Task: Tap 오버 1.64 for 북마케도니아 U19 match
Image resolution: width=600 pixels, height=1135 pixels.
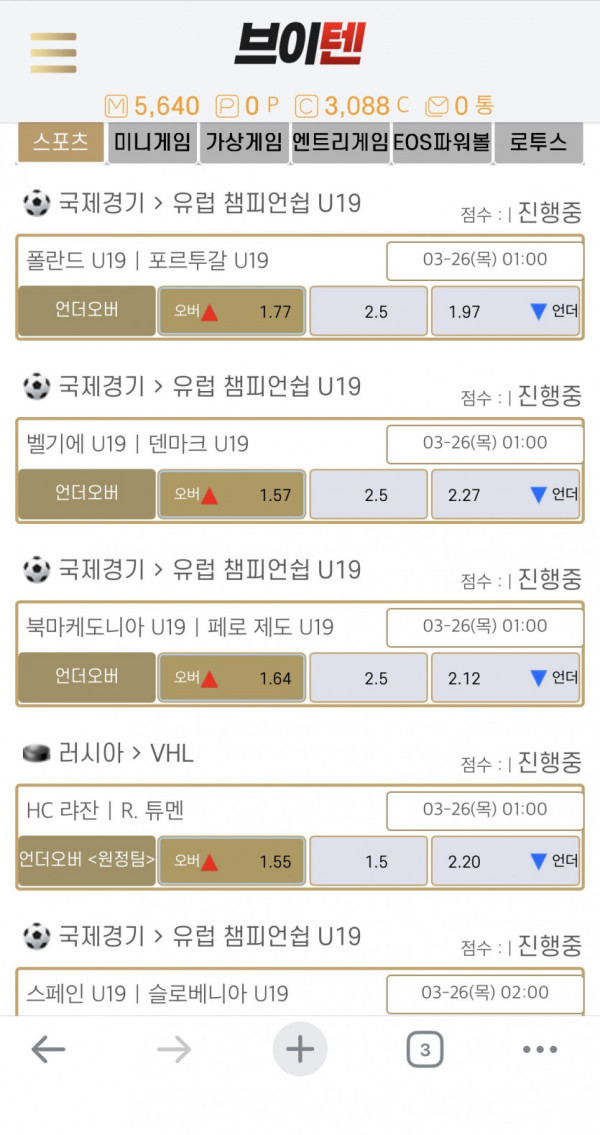Action: pos(232,678)
